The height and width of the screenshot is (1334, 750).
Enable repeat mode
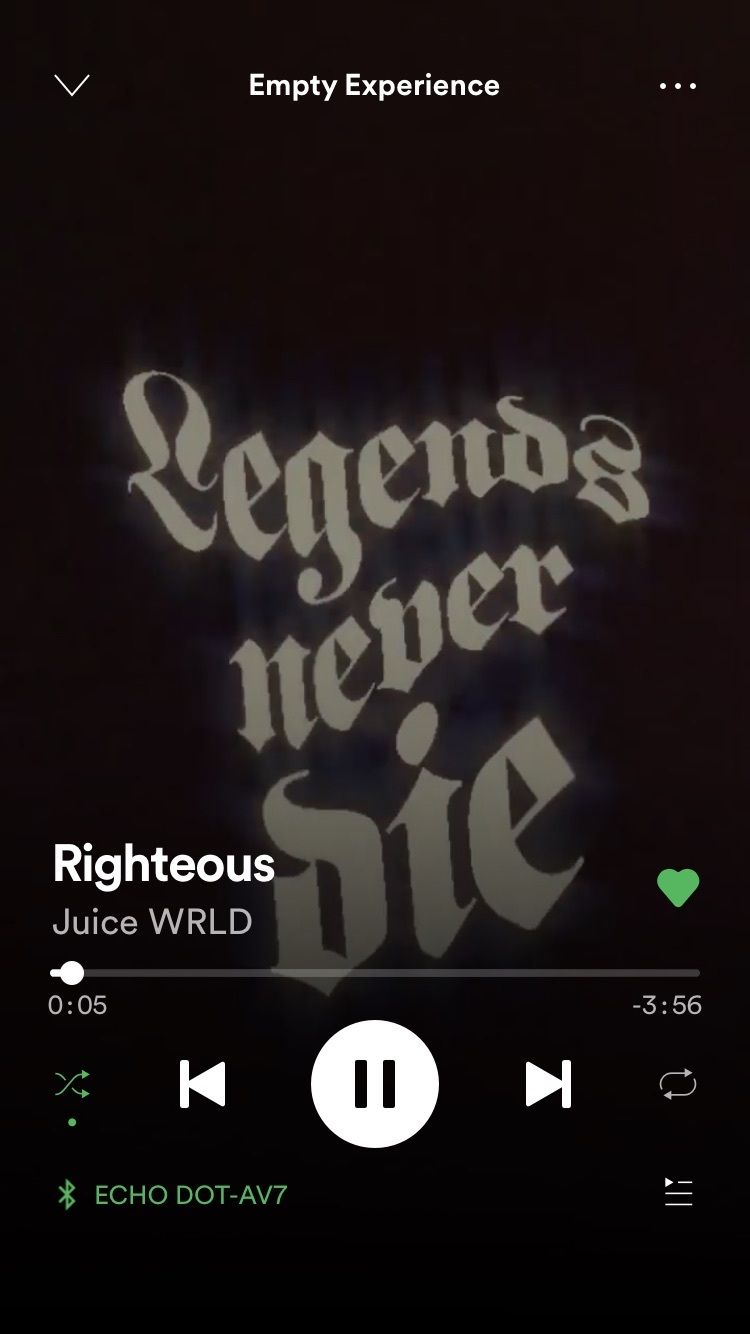click(678, 1084)
